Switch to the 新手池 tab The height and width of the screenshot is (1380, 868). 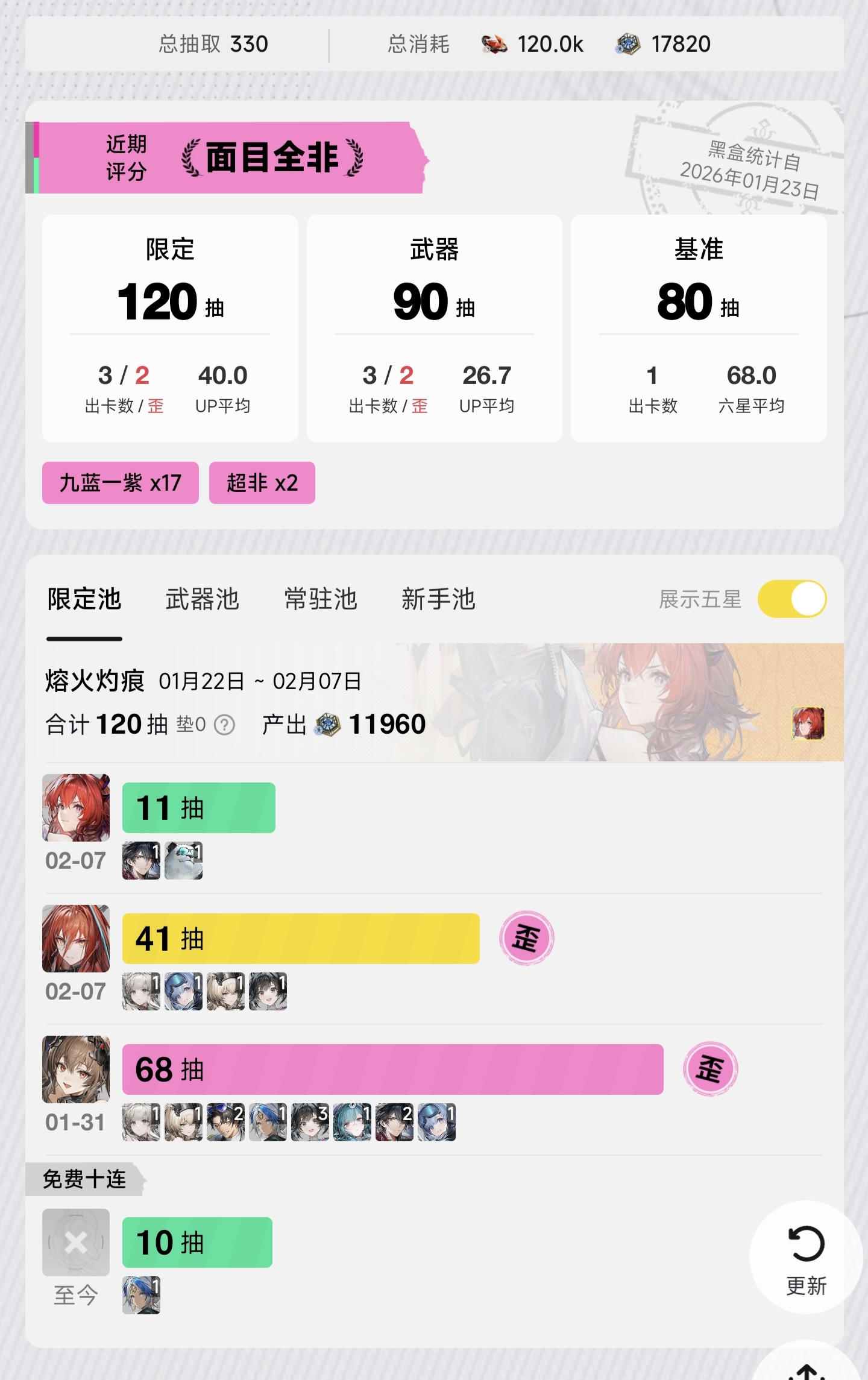(x=438, y=599)
